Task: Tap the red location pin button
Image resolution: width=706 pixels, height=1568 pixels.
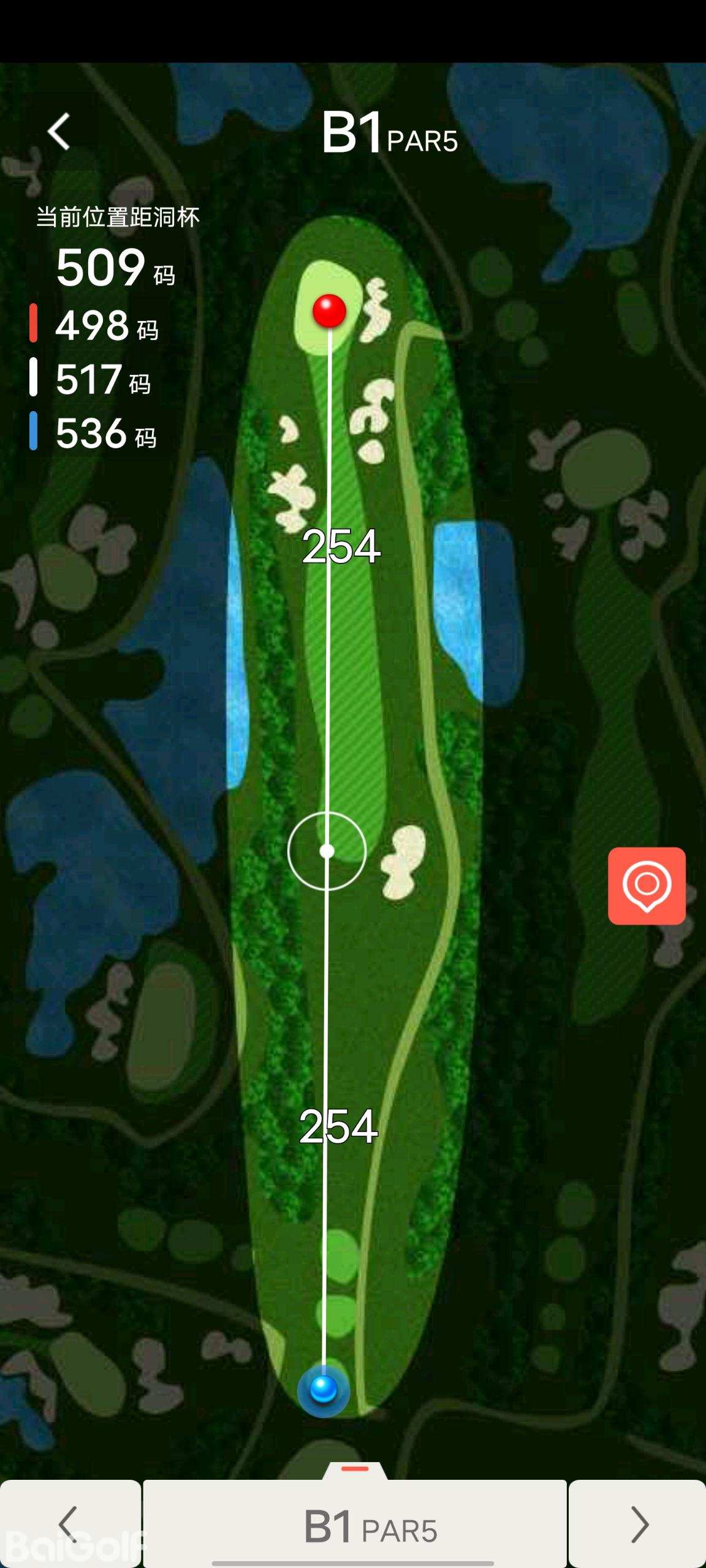Action: pos(647,886)
